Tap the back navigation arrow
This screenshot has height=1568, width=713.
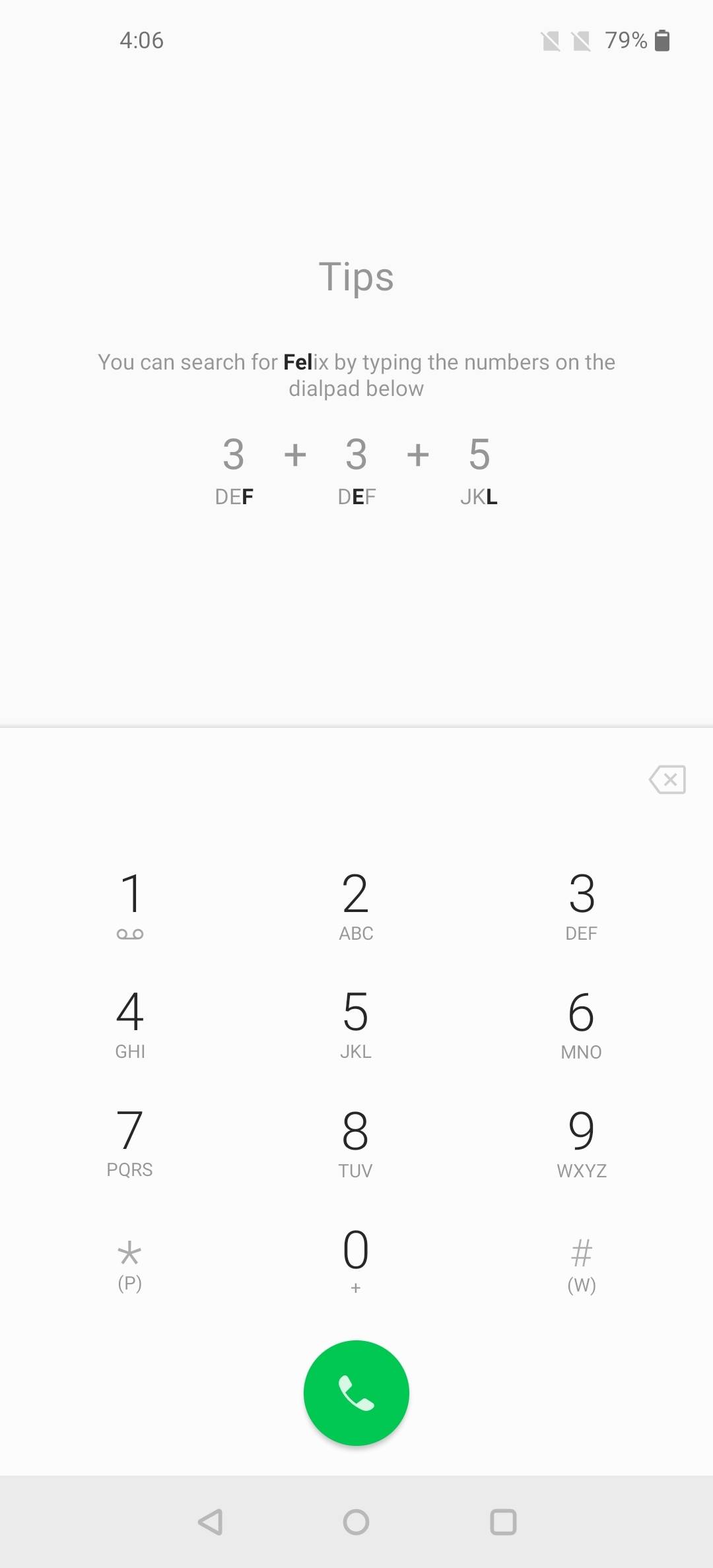[210, 1523]
